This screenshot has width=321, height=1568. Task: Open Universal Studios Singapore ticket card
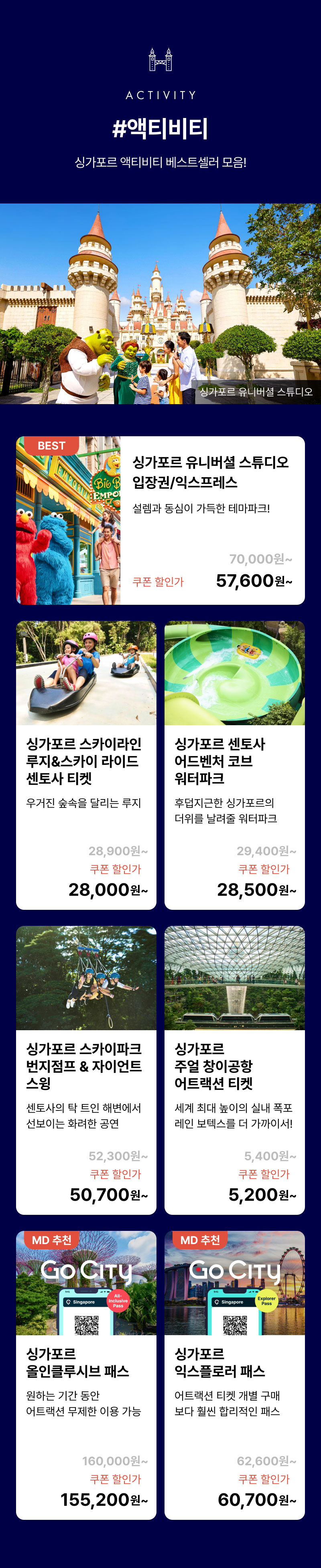[x=160, y=520]
